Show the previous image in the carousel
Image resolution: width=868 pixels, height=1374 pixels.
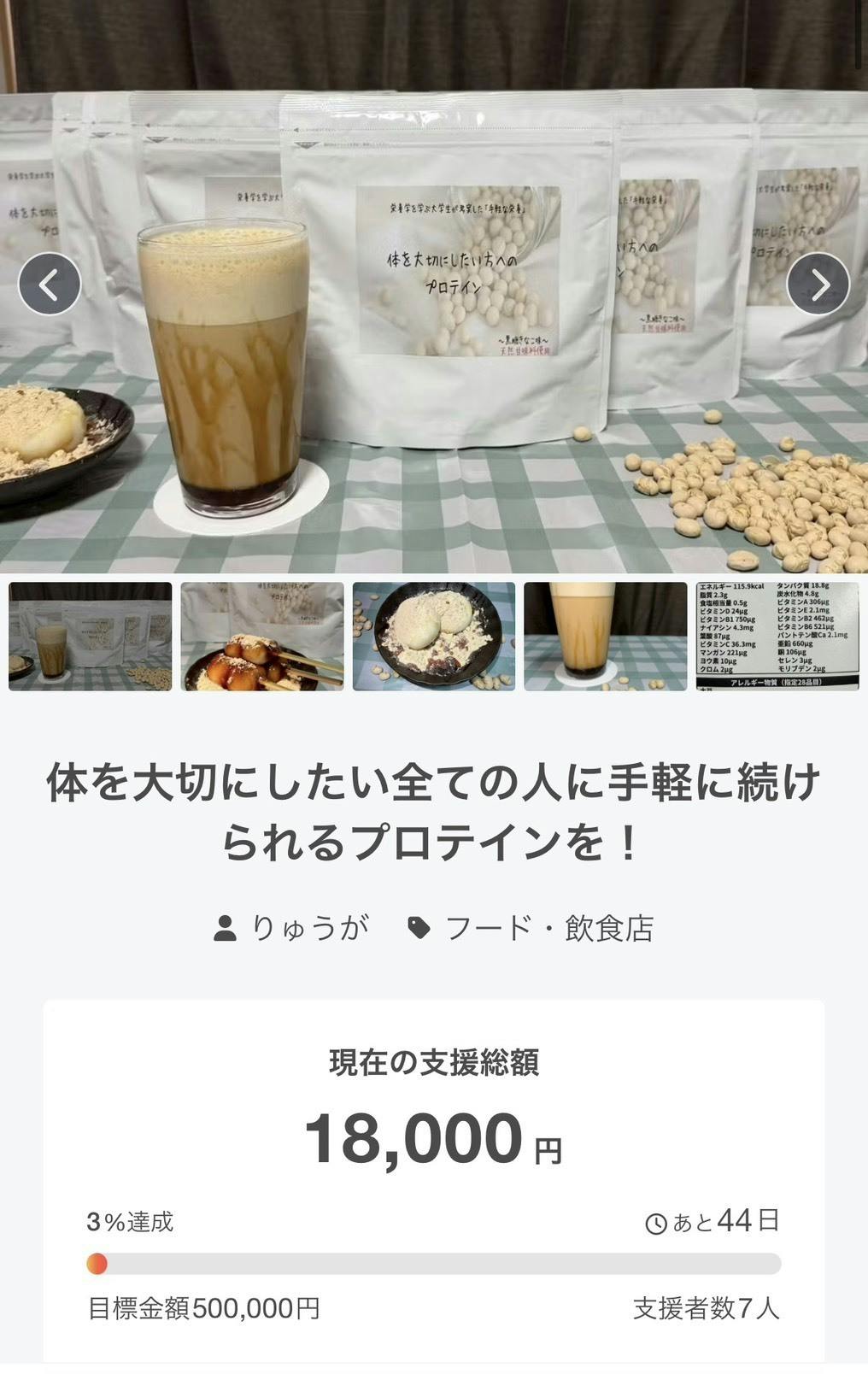point(50,285)
